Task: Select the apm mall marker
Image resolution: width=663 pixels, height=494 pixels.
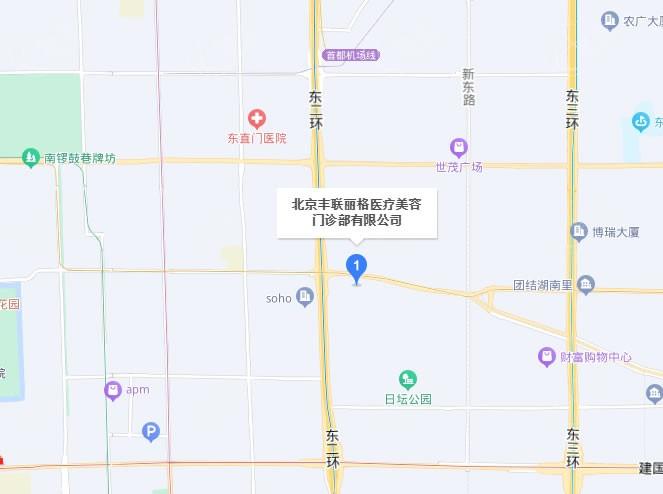Action: pyautogui.click(x=113, y=390)
